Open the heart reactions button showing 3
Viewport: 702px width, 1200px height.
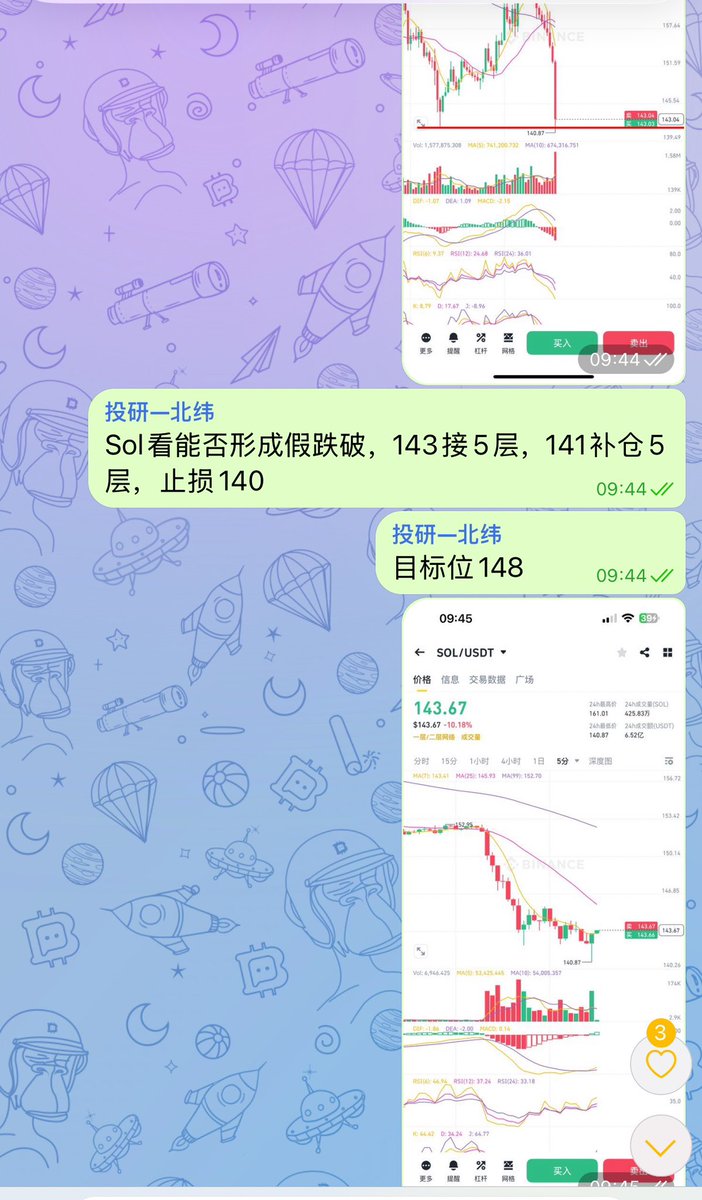click(x=661, y=1062)
